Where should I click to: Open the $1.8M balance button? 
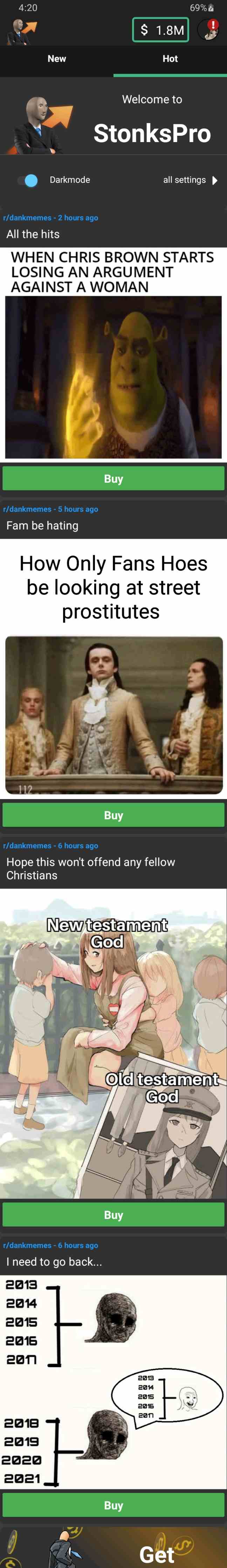pyautogui.click(x=161, y=30)
